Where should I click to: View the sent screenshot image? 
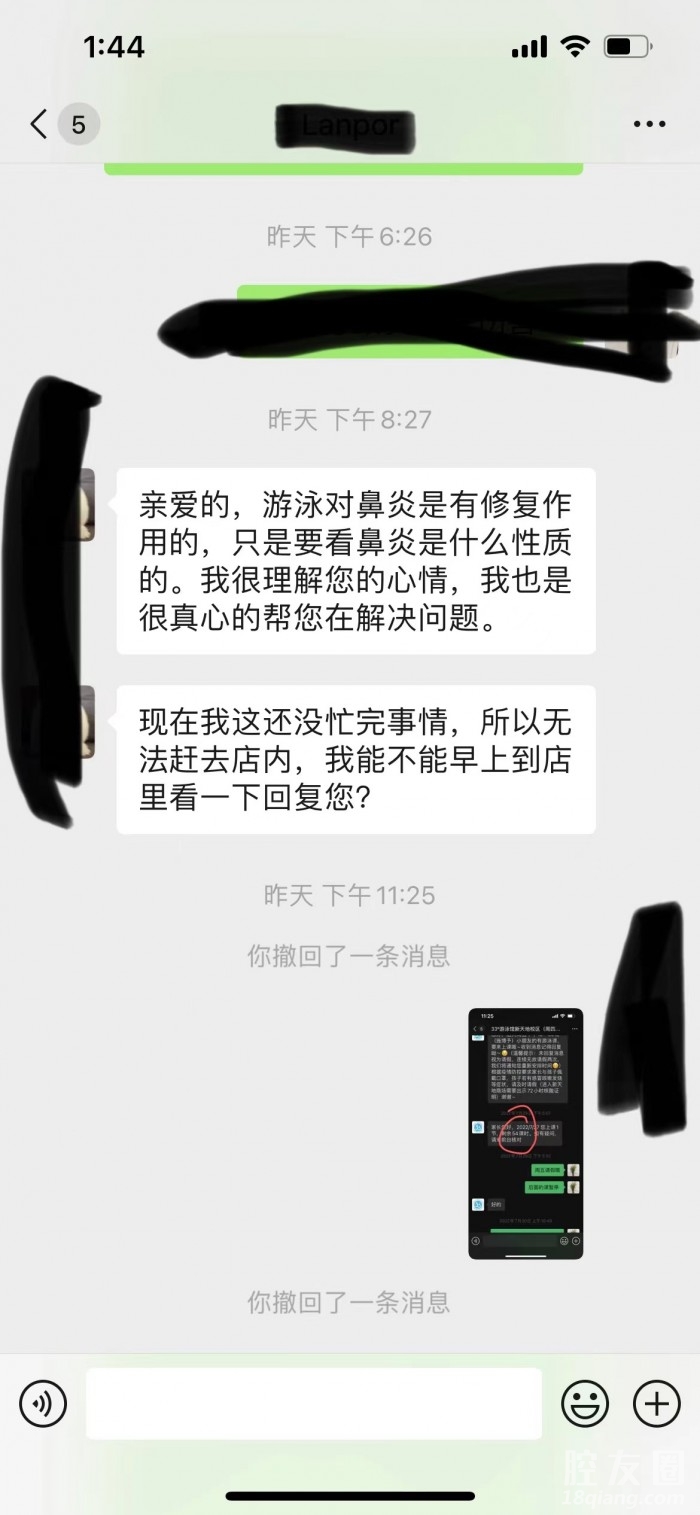pos(526,1133)
